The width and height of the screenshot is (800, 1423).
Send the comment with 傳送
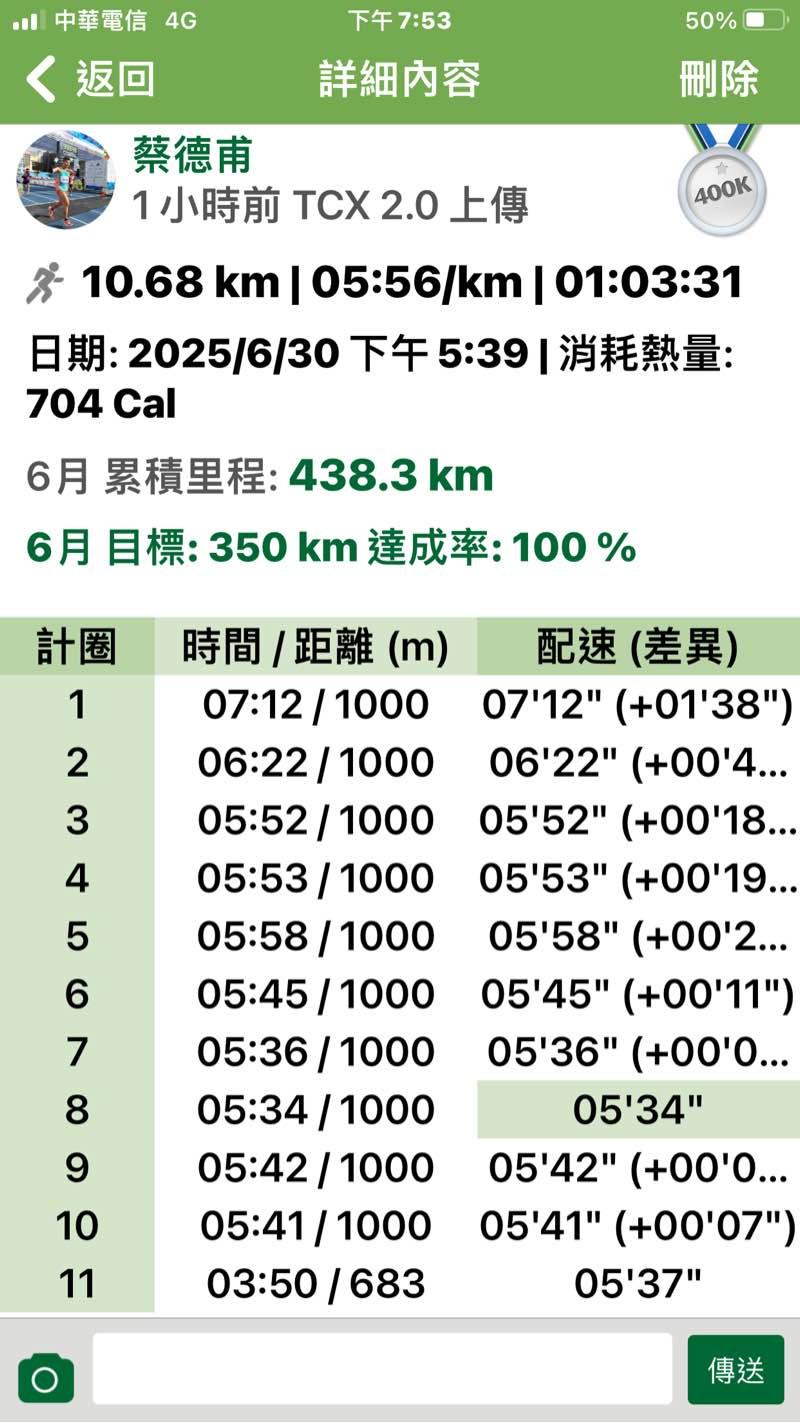pyautogui.click(x=735, y=1369)
